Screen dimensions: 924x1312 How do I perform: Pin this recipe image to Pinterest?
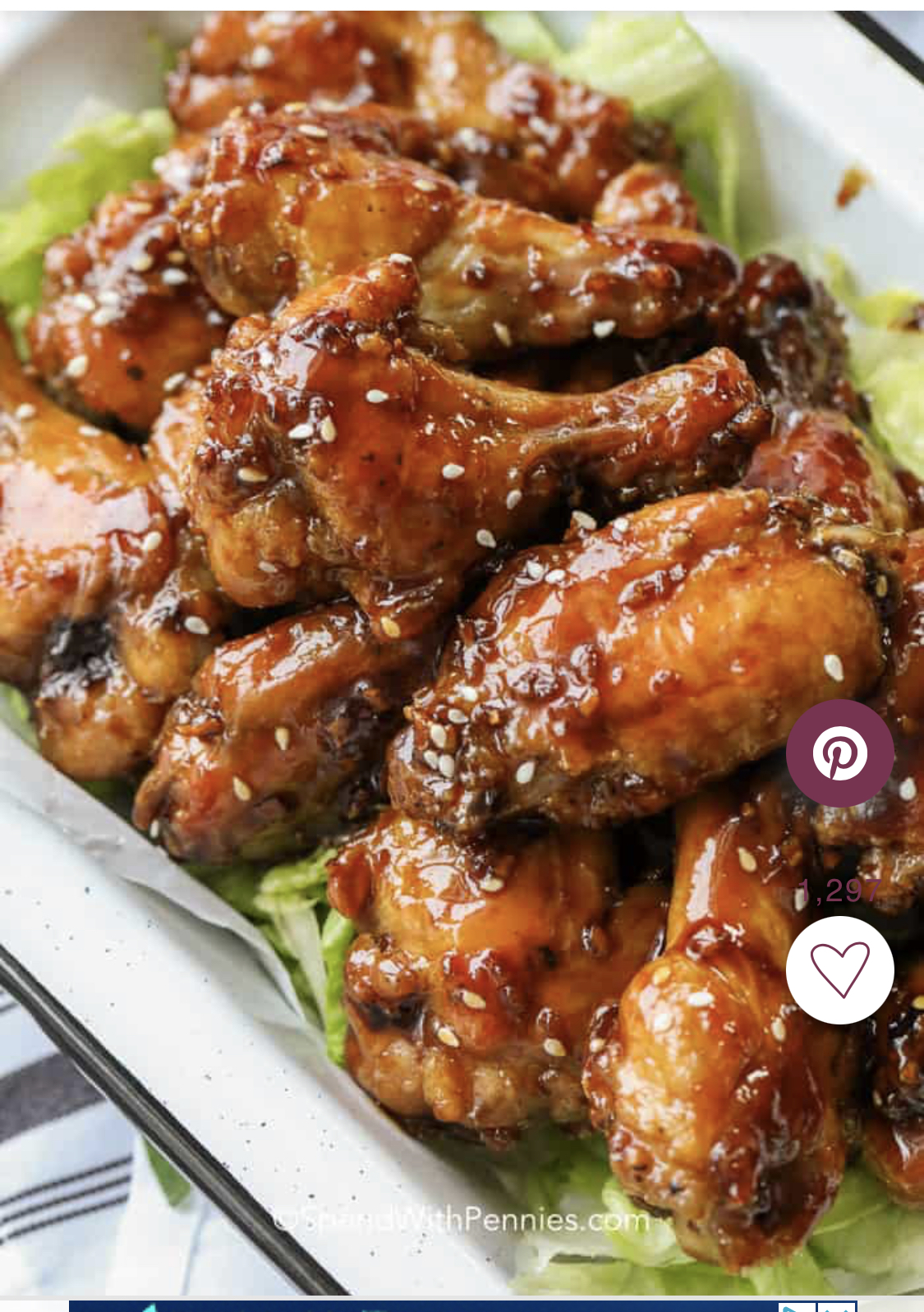[x=839, y=753]
